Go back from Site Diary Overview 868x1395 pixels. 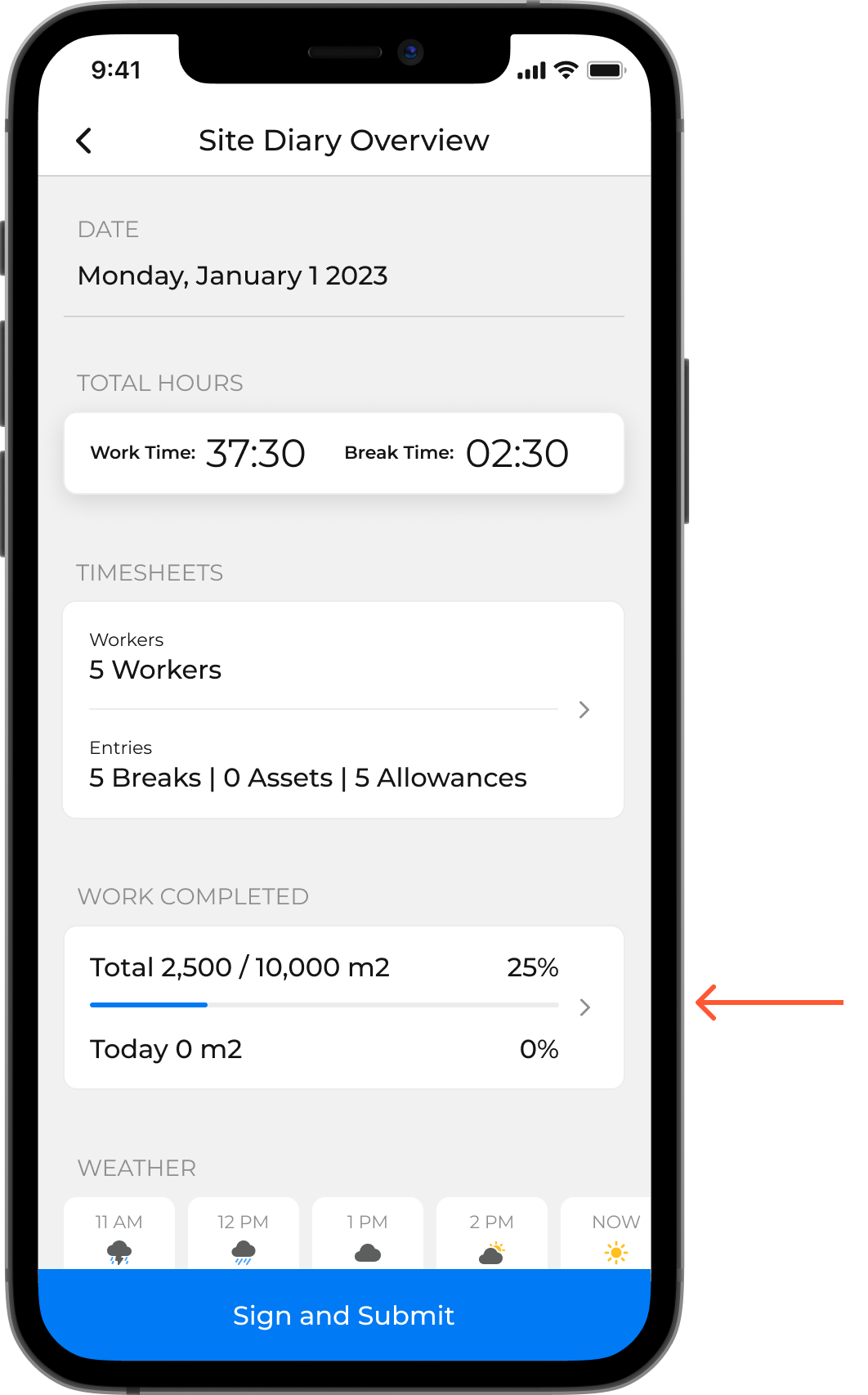(x=84, y=141)
